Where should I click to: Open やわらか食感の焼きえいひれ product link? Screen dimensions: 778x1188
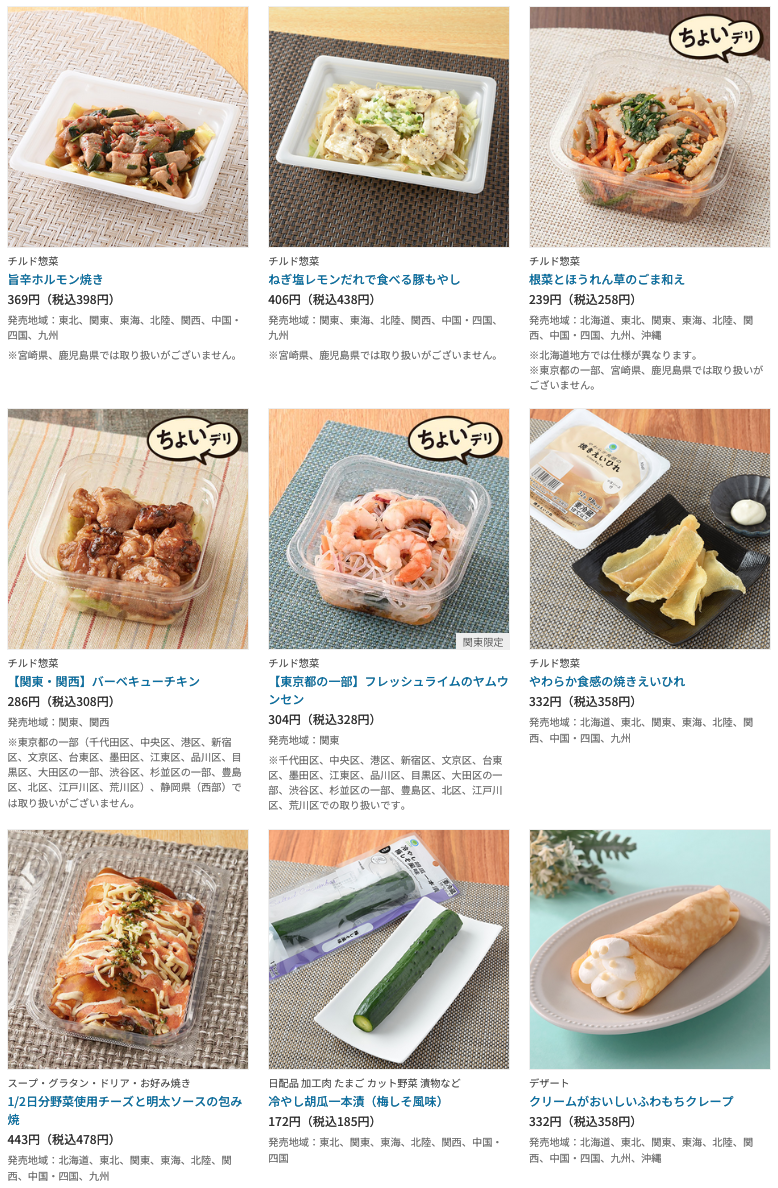pos(607,681)
